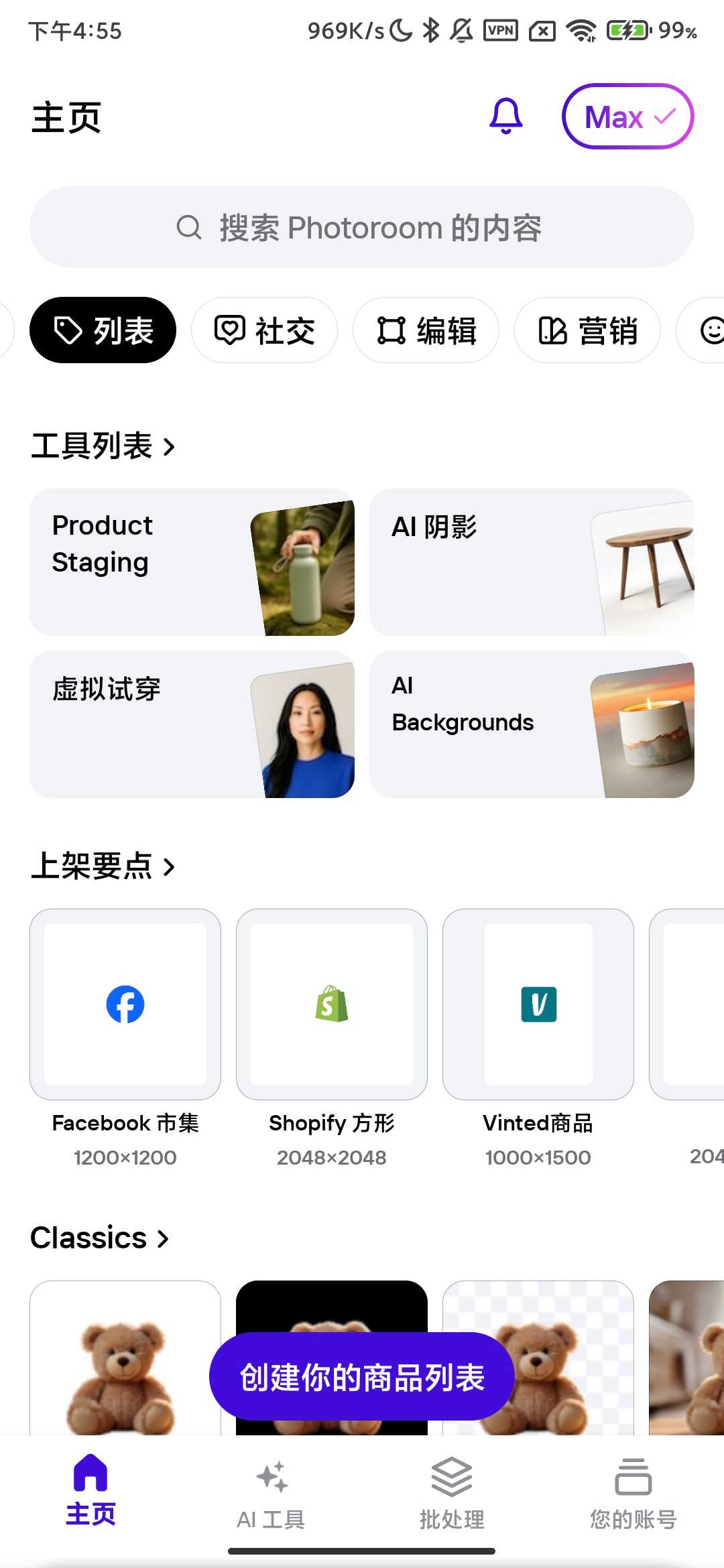The height and width of the screenshot is (1568, 724).
Task: Expand the Classics section
Action: click(101, 1238)
